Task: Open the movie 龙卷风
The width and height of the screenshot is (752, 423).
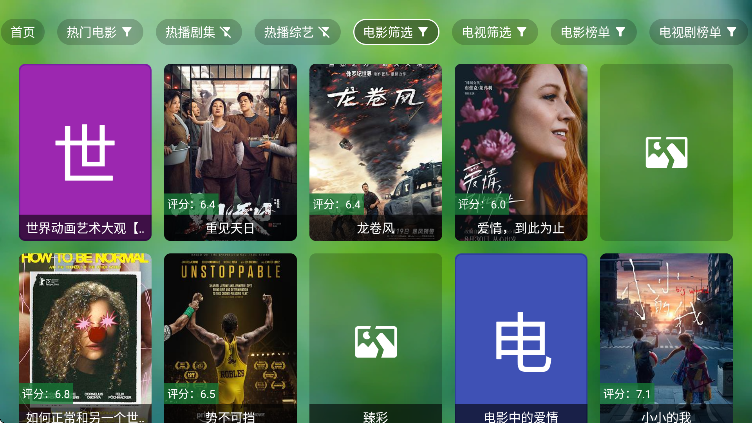Action: pos(375,152)
